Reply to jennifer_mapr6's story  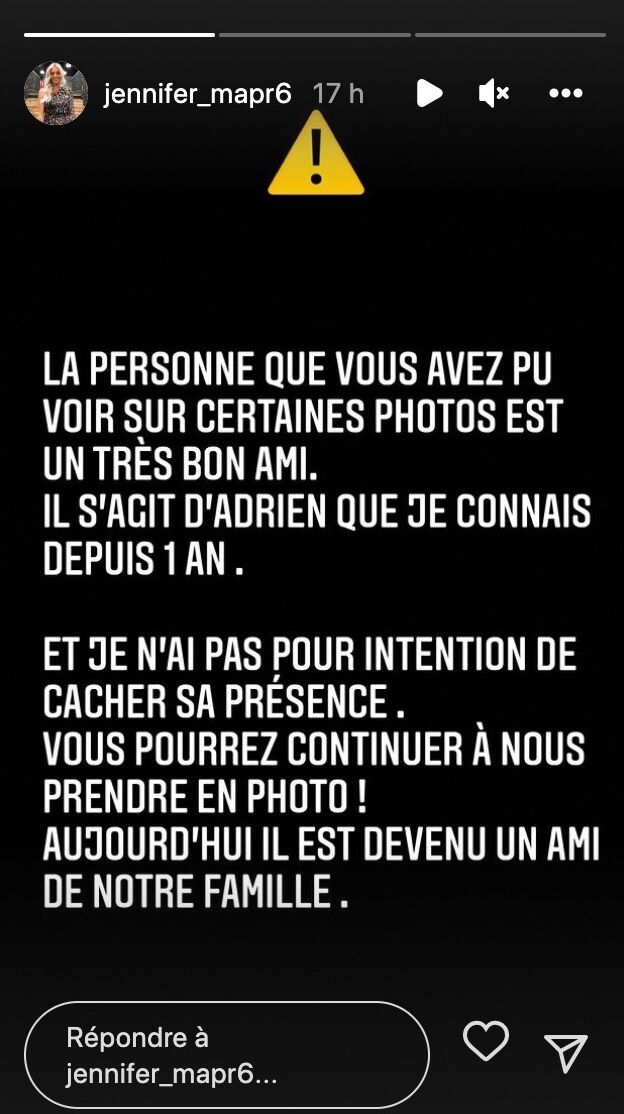[226, 1055]
